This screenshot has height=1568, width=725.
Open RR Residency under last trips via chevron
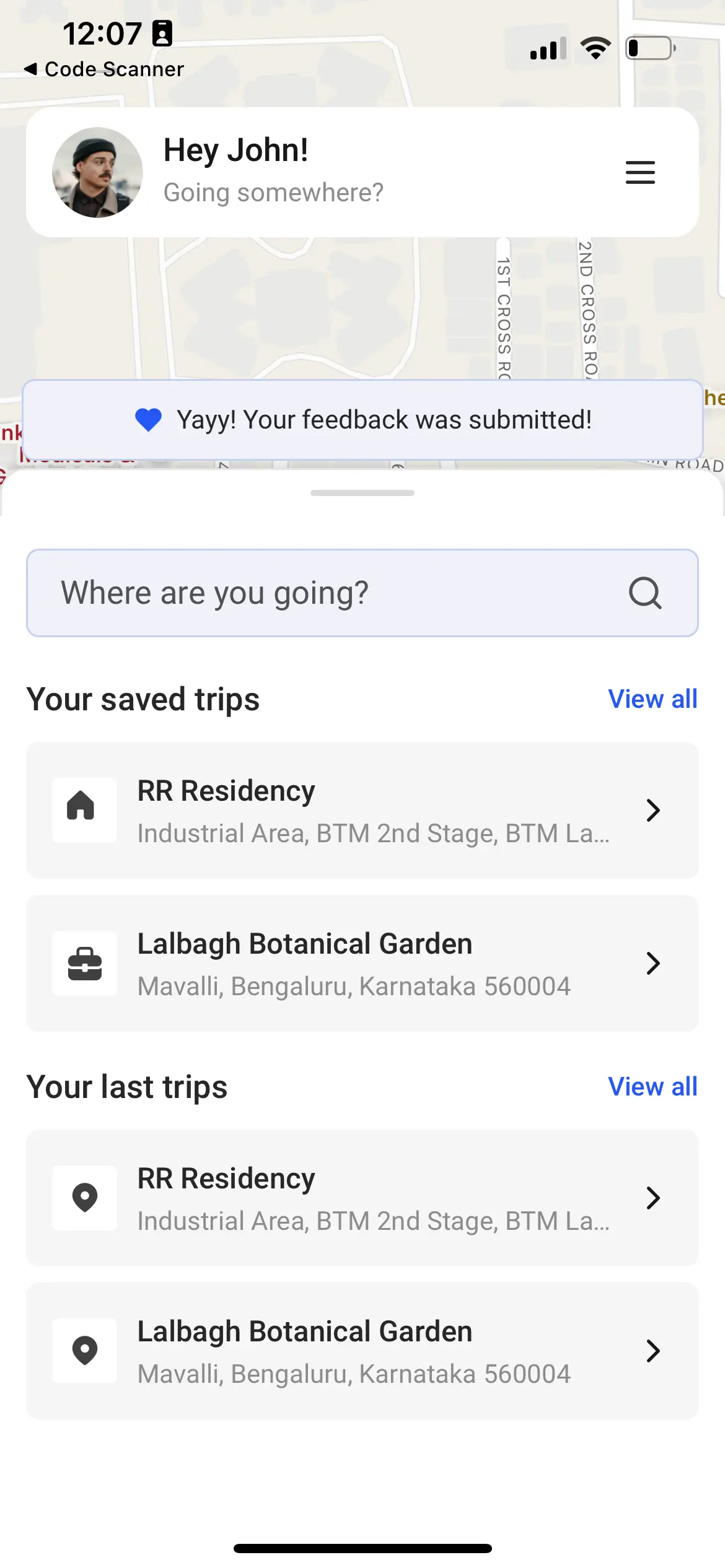654,1198
